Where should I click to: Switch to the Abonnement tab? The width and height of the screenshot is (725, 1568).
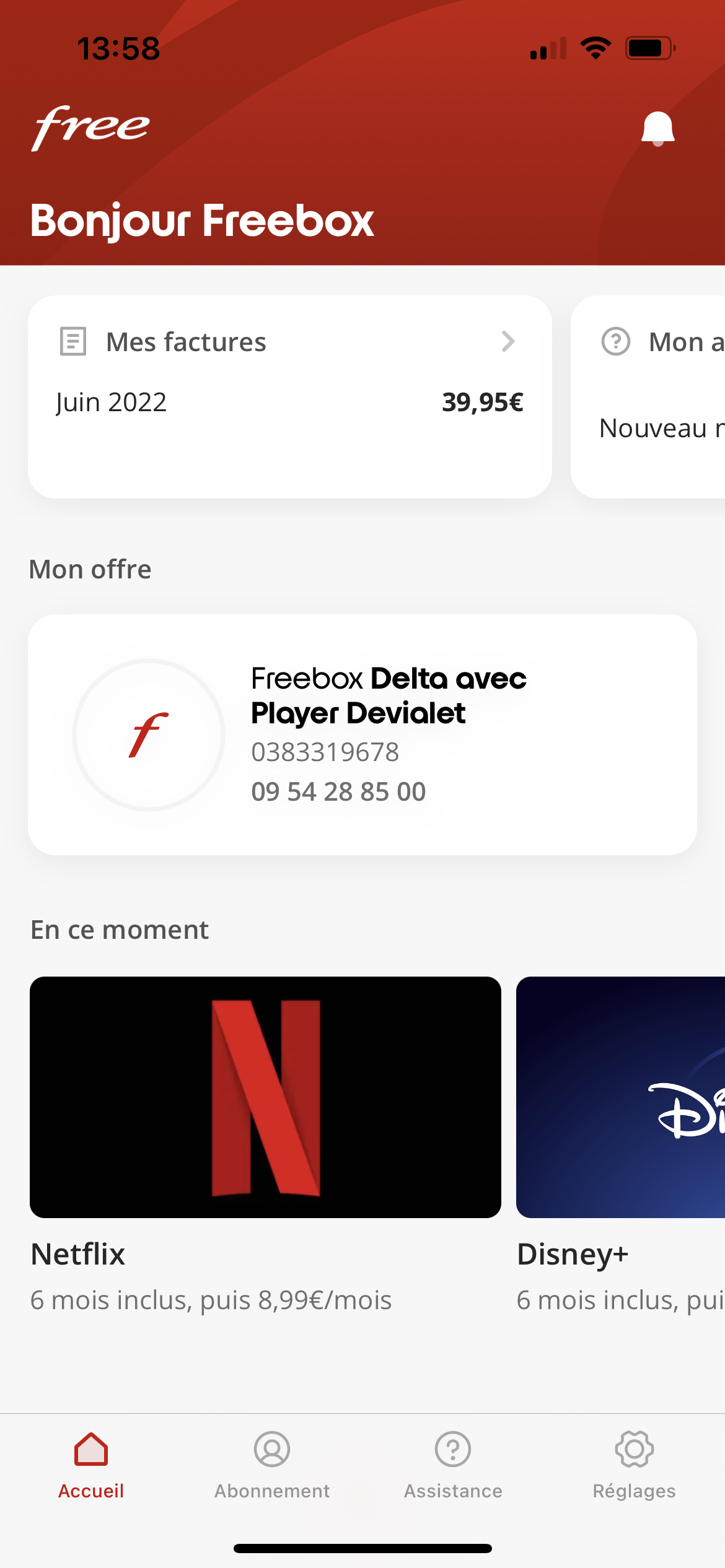272,1464
